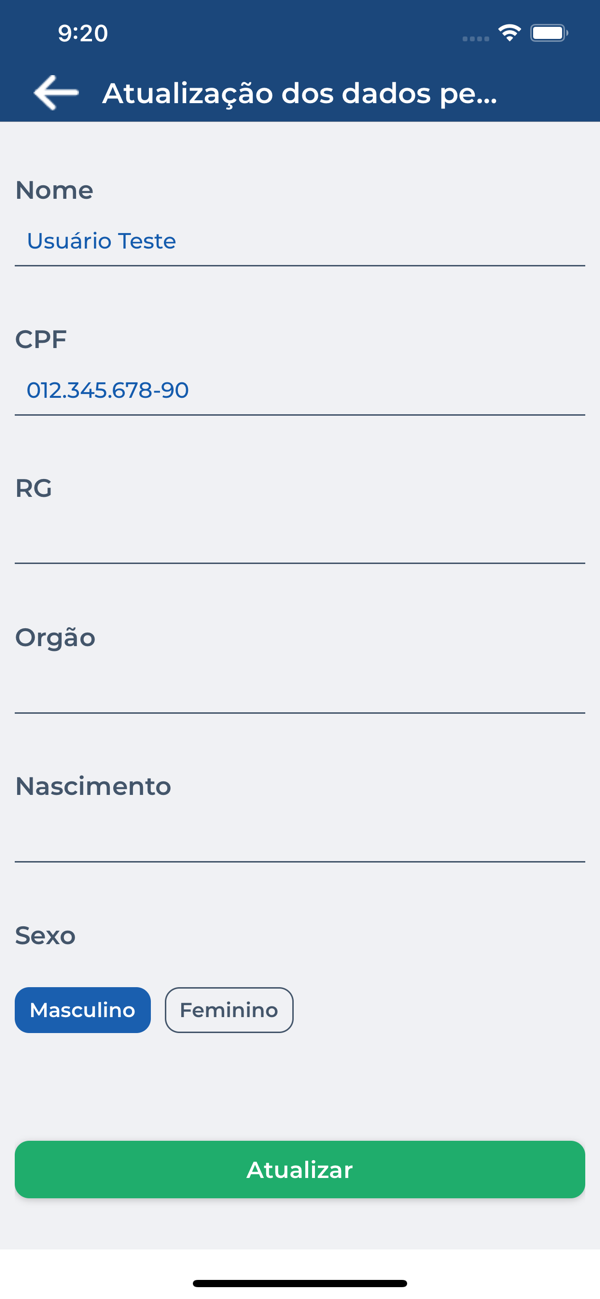Submit with the Atualizar button
Image resolution: width=600 pixels, height=1299 pixels.
pos(300,1169)
